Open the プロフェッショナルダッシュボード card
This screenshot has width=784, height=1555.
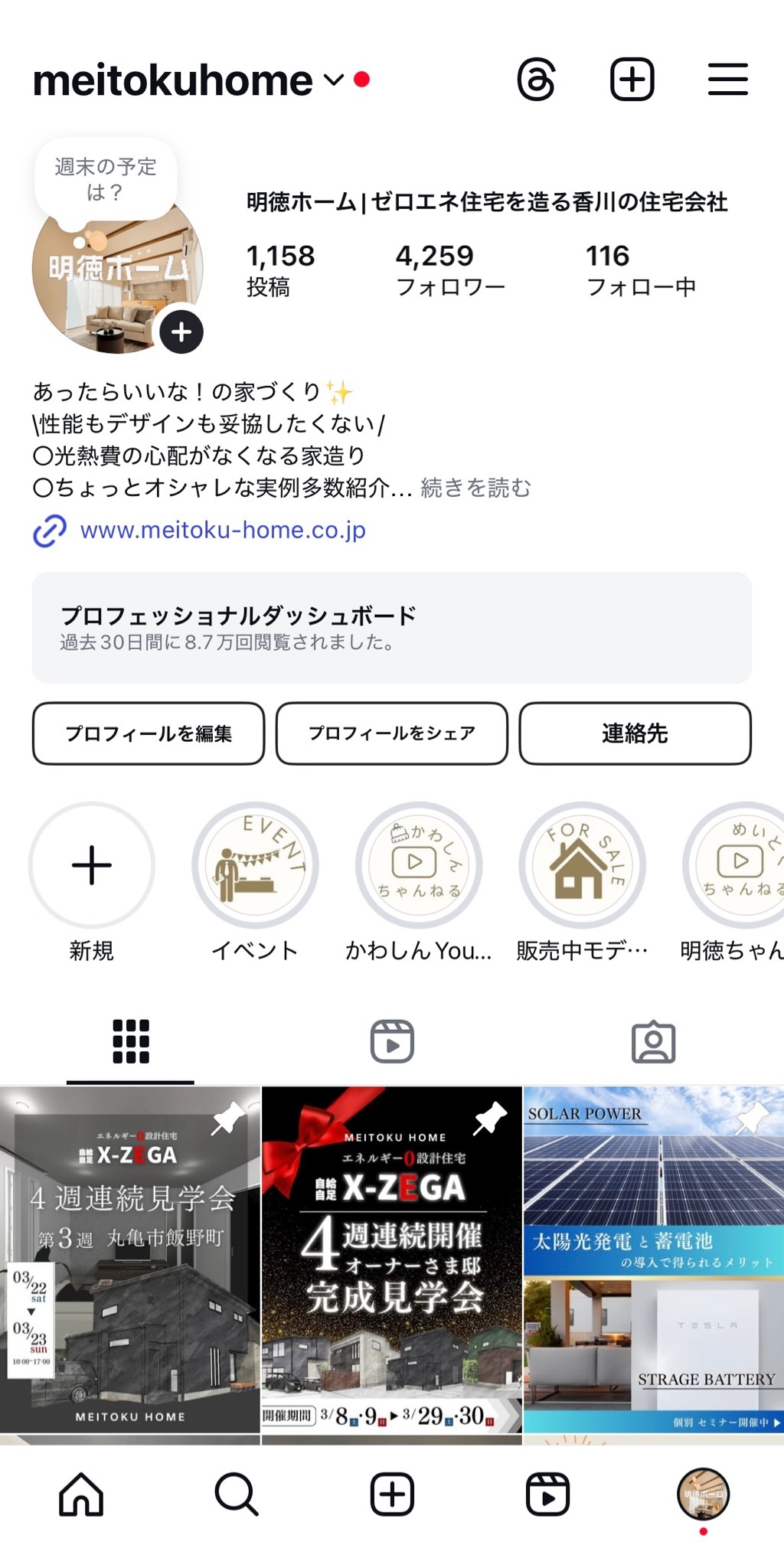[x=392, y=627]
